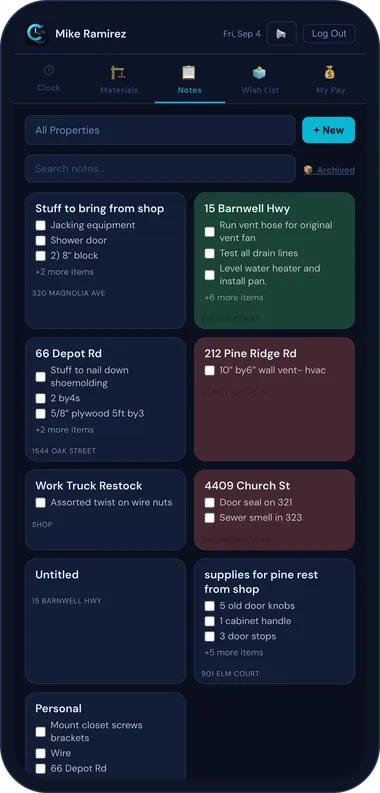Open the 66 Depot Rd note
Screen dimensions: 380x793
click(x=105, y=399)
